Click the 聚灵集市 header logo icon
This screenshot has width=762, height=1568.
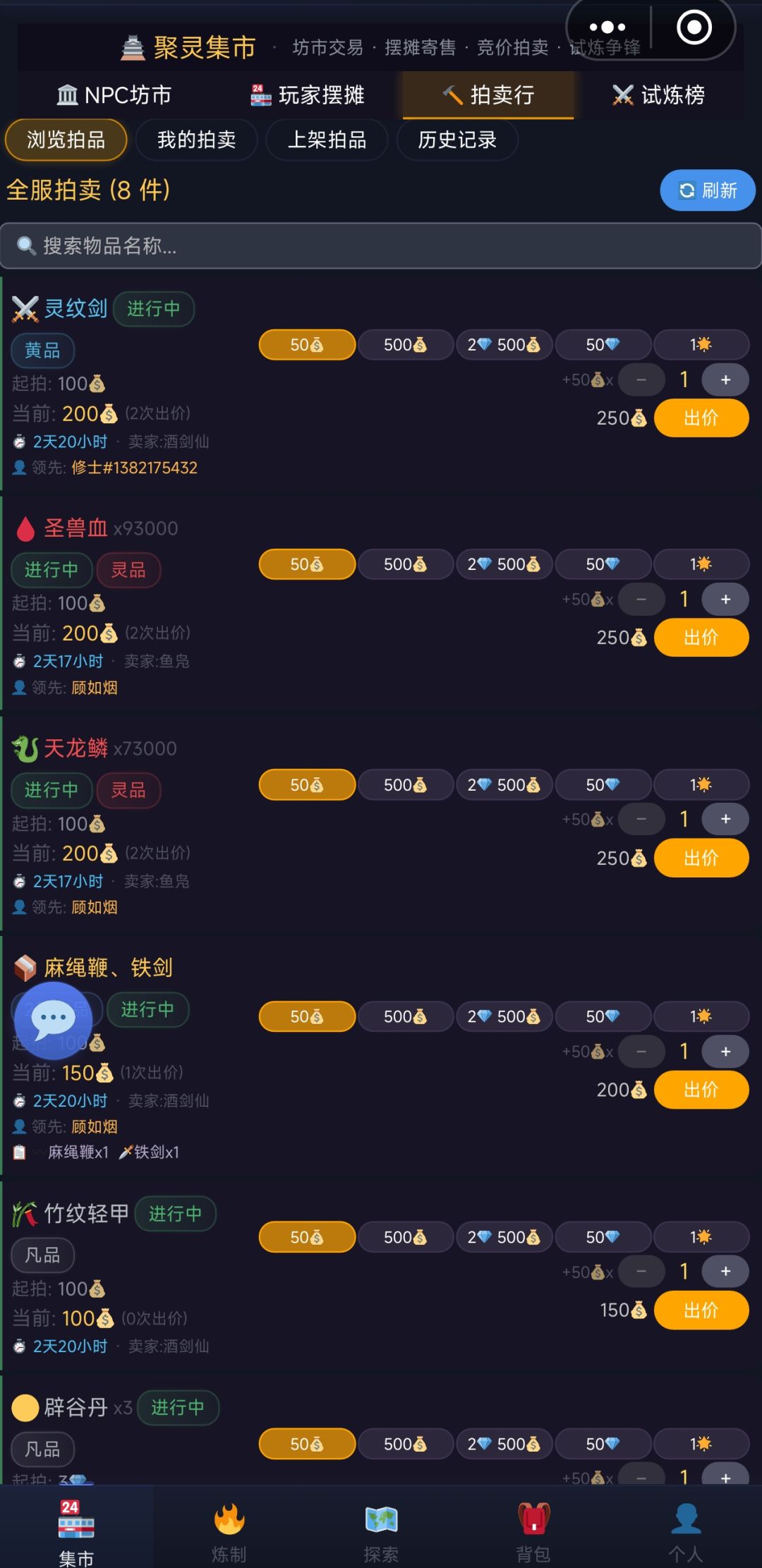pyautogui.click(x=131, y=47)
